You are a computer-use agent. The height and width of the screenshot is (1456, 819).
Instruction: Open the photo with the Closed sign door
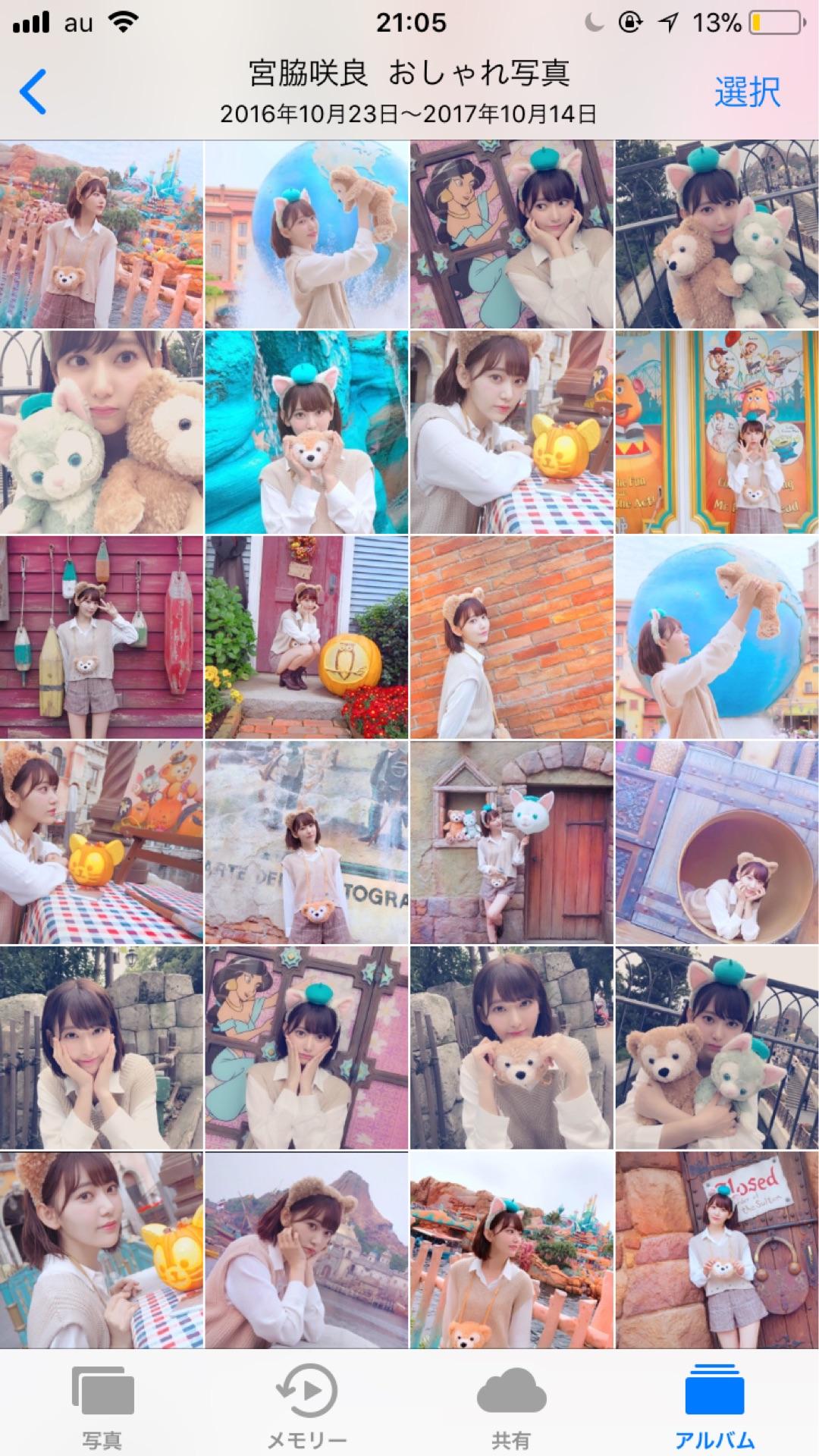point(717,1250)
